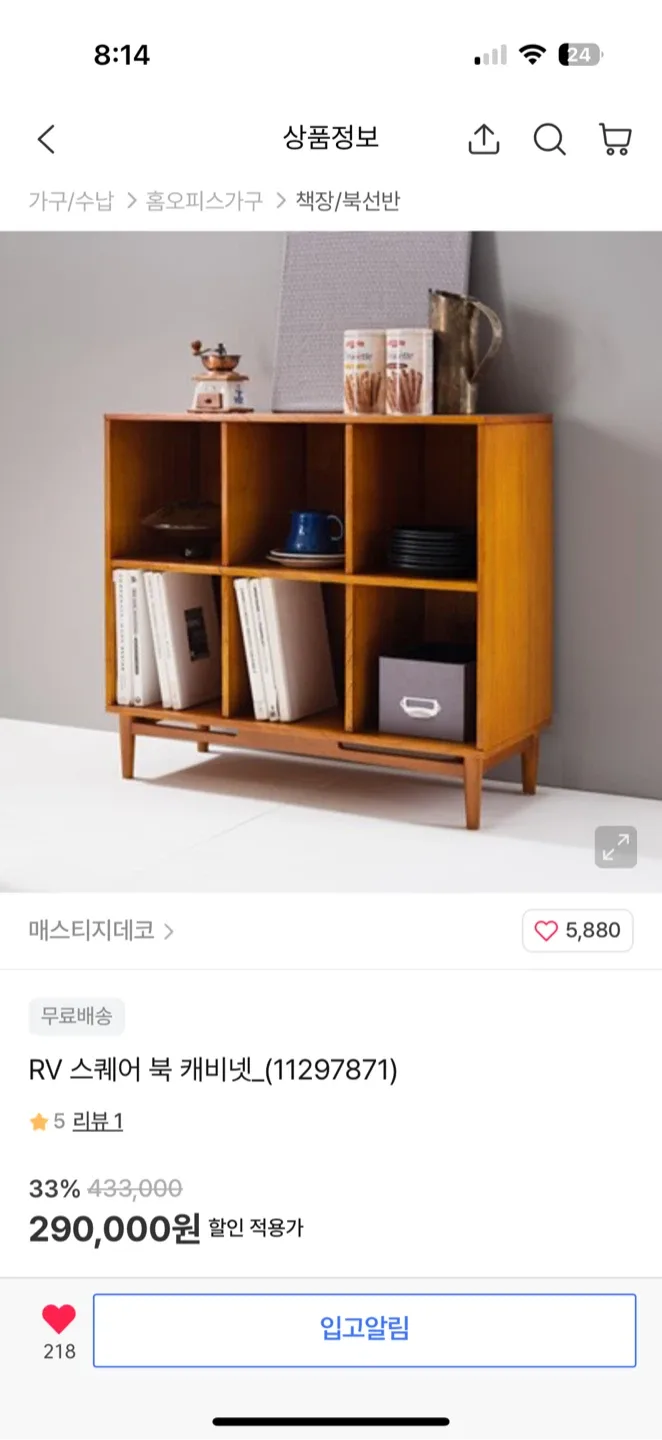Image resolution: width=662 pixels, height=1440 pixels.
Task: Go back from the product info page
Action: pyautogui.click(x=46, y=139)
